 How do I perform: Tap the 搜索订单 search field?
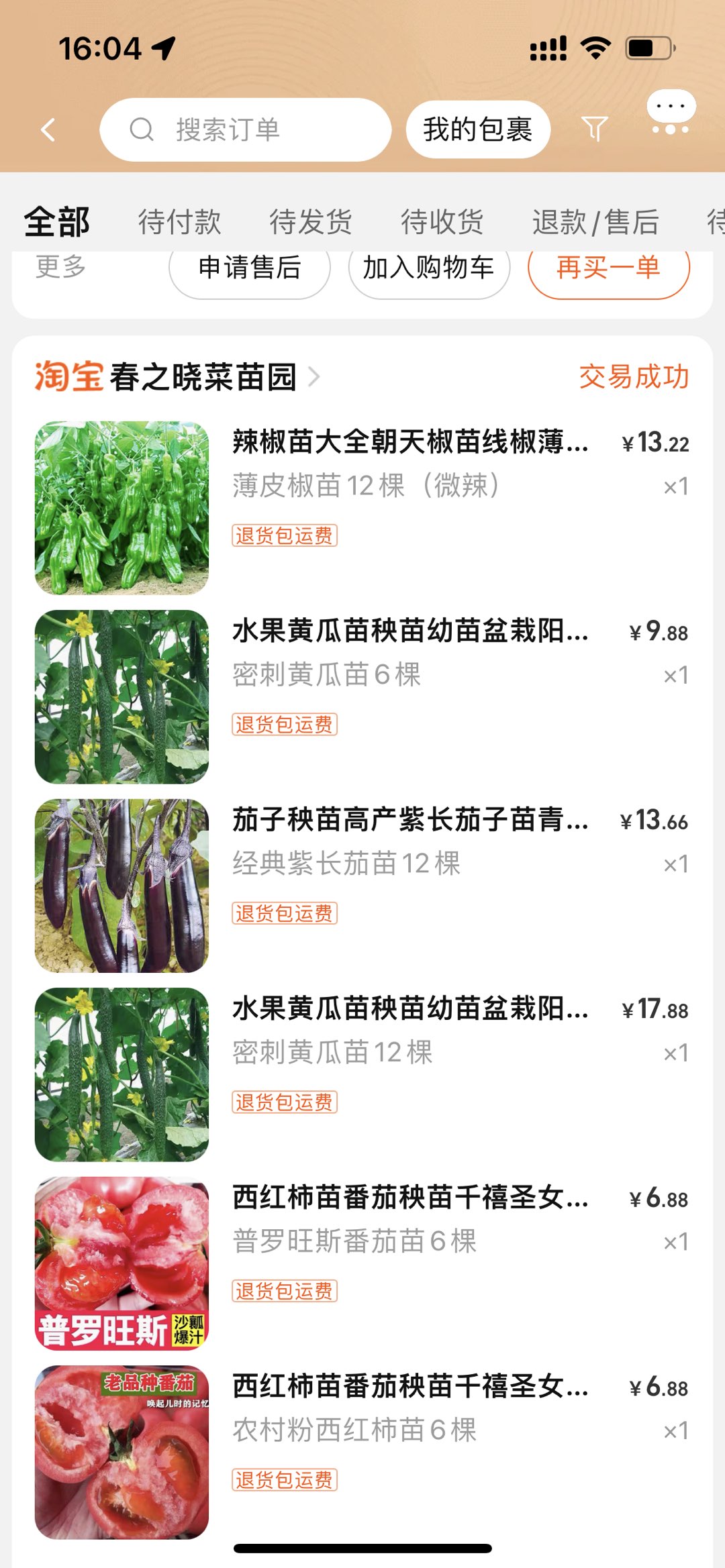[245, 129]
